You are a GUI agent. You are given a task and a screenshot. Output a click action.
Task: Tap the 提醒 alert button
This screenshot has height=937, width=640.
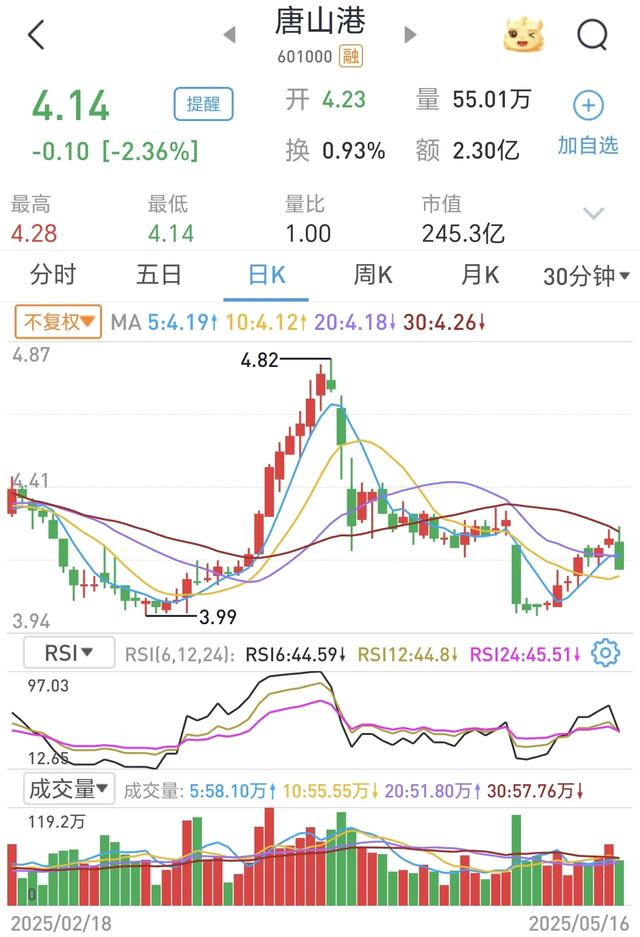[203, 104]
